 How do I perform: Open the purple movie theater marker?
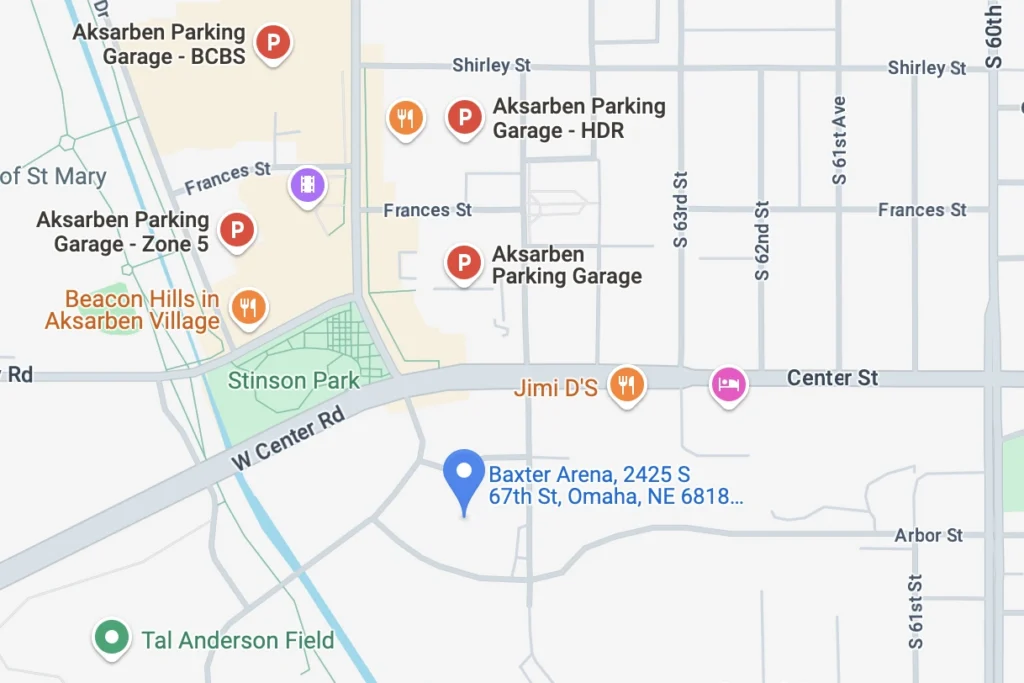(x=308, y=184)
